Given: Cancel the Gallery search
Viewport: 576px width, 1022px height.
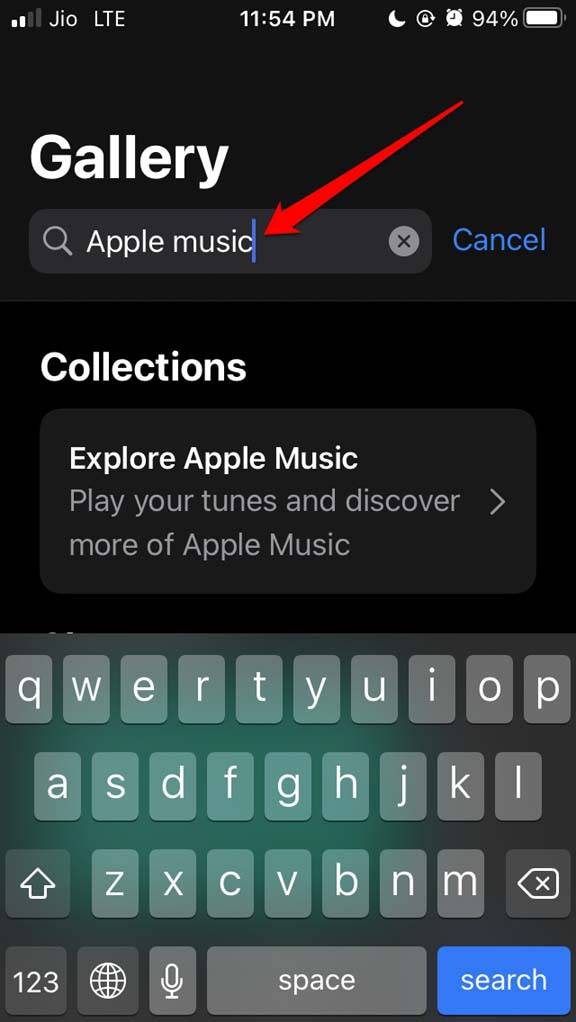Looking at the screenshot, I should [499, 240].
